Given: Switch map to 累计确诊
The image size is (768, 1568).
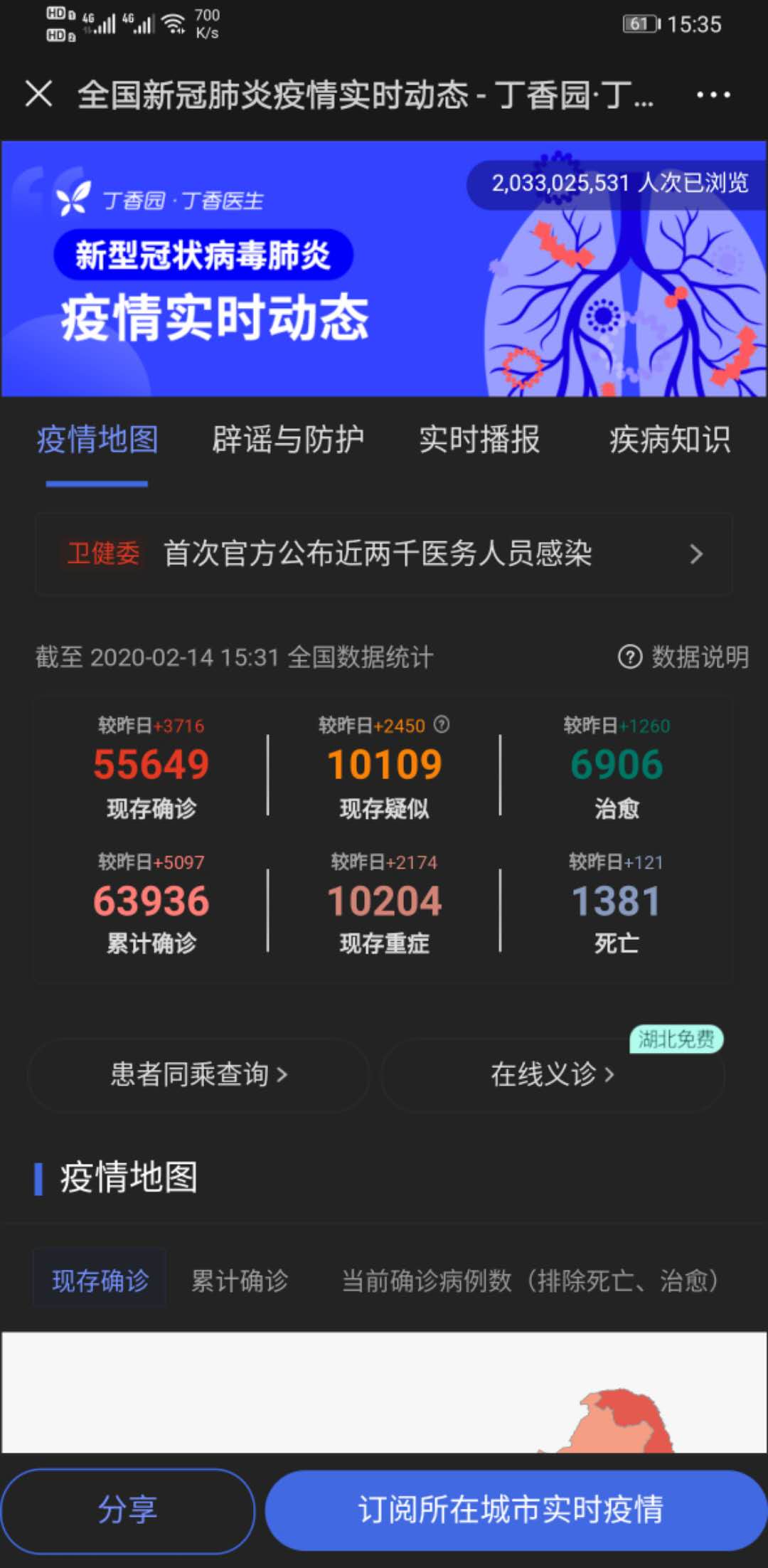Looking at the screenshot, I should pyautogui.click(x=240, y=1281).
